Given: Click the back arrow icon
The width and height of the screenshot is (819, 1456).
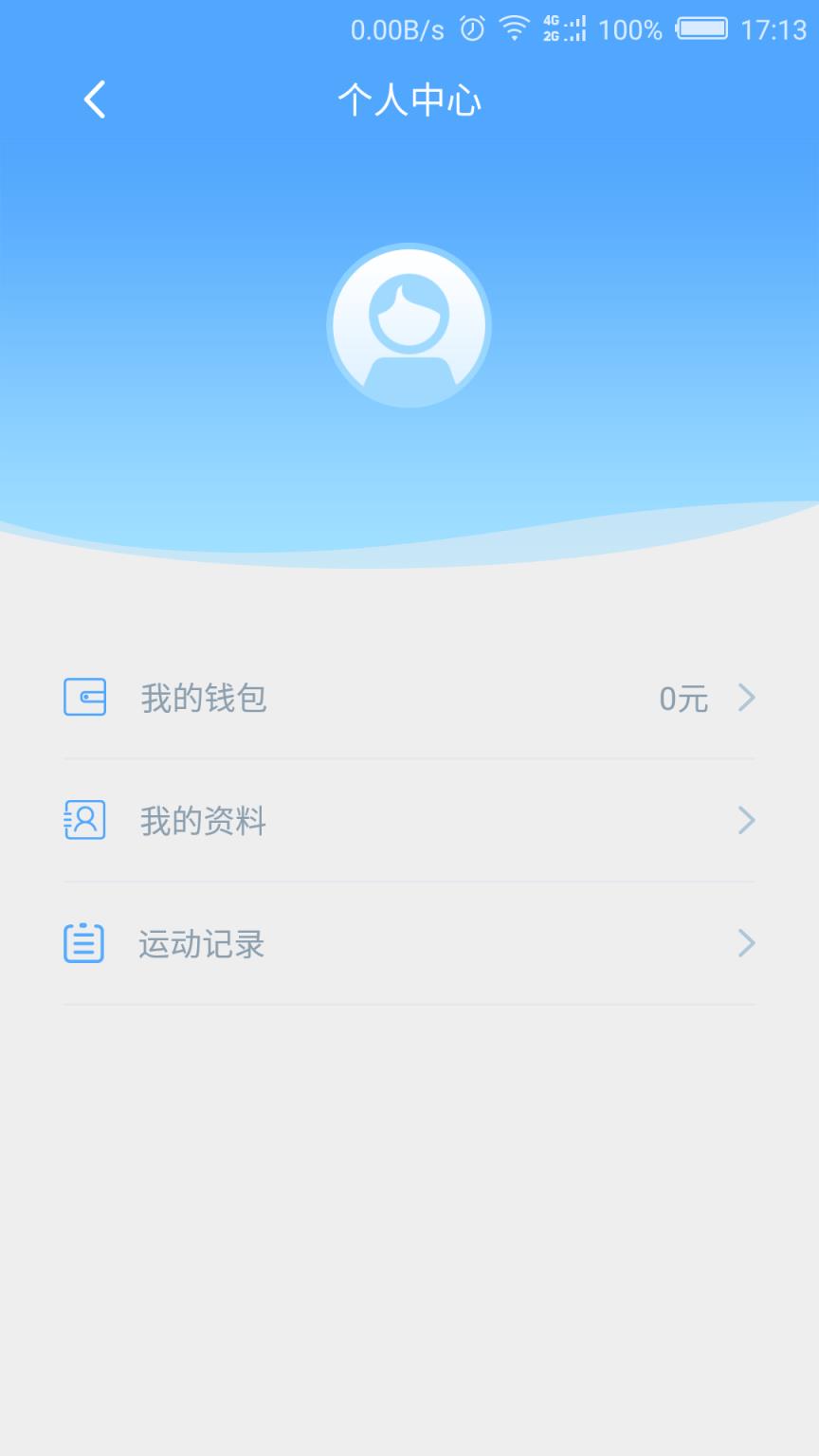Looking at the screenshot, I should (x=93, y=99).
